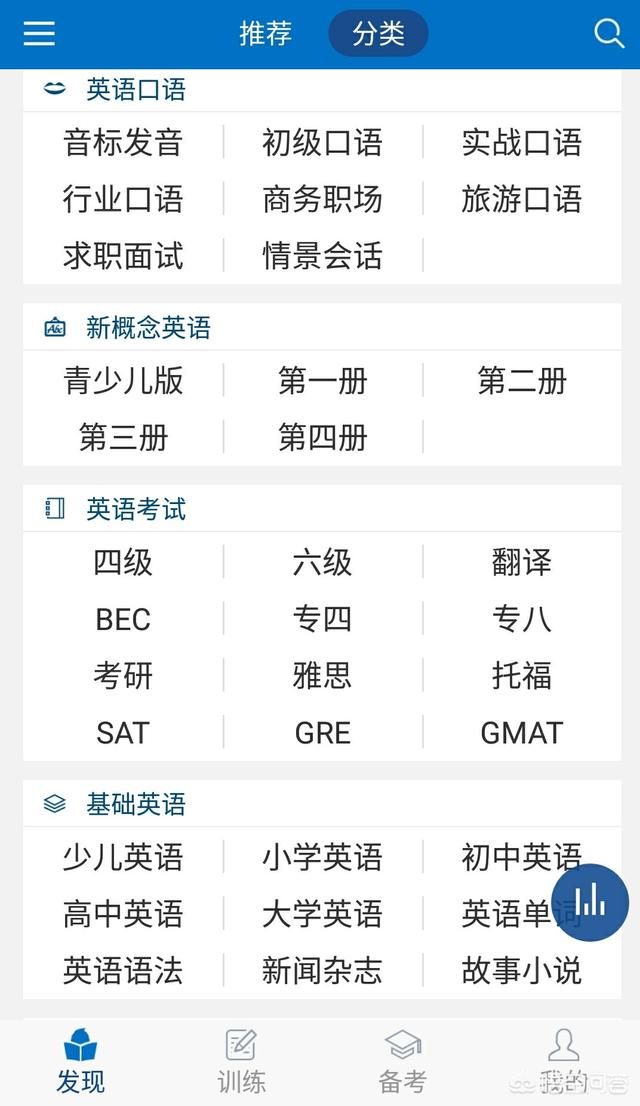Select 青少儿版 under 新概念英语
This screenshot has width=640, height=1106.
[123, 381]
